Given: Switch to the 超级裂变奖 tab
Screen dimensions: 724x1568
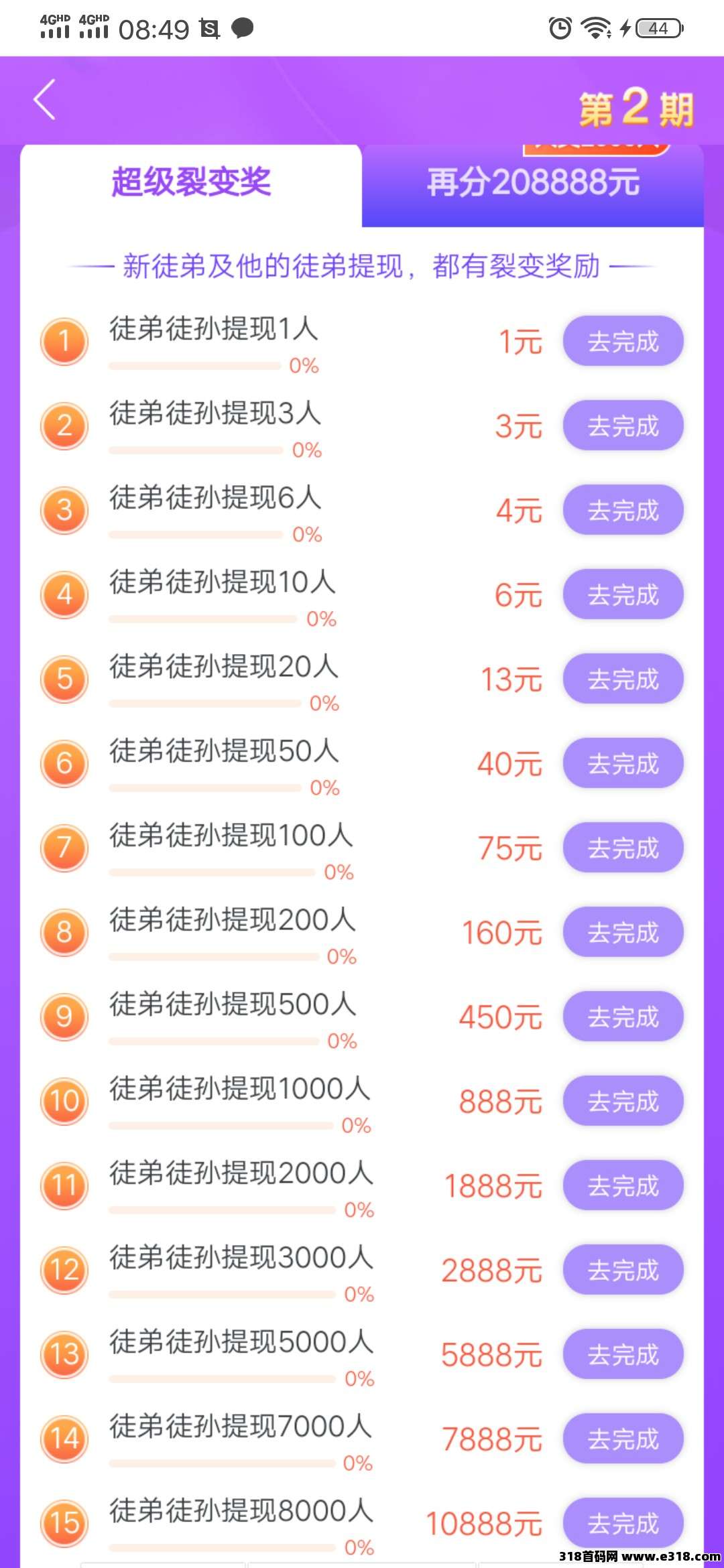Looking at the screenshot, I should click(x=191, y=182).
